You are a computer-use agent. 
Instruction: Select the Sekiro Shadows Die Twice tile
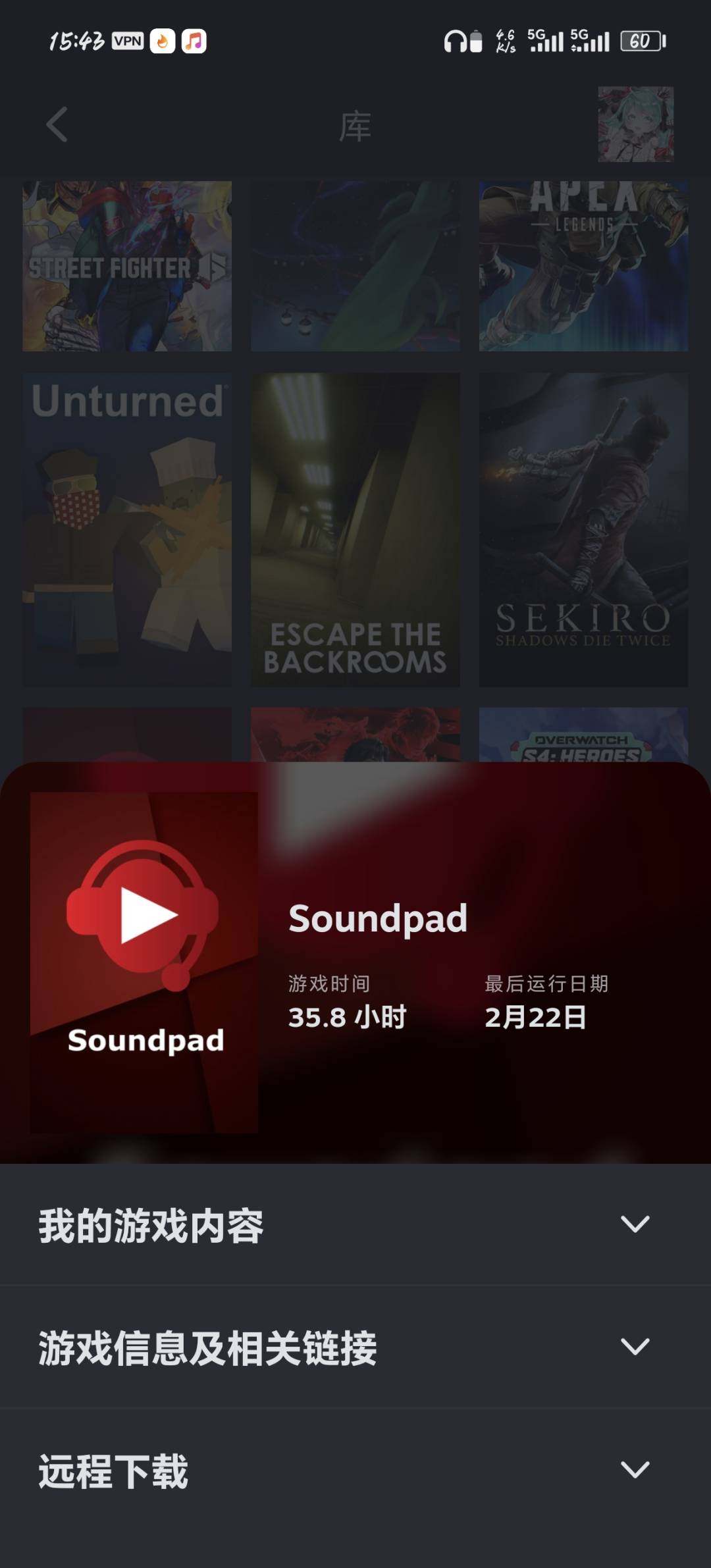(583, 530)
